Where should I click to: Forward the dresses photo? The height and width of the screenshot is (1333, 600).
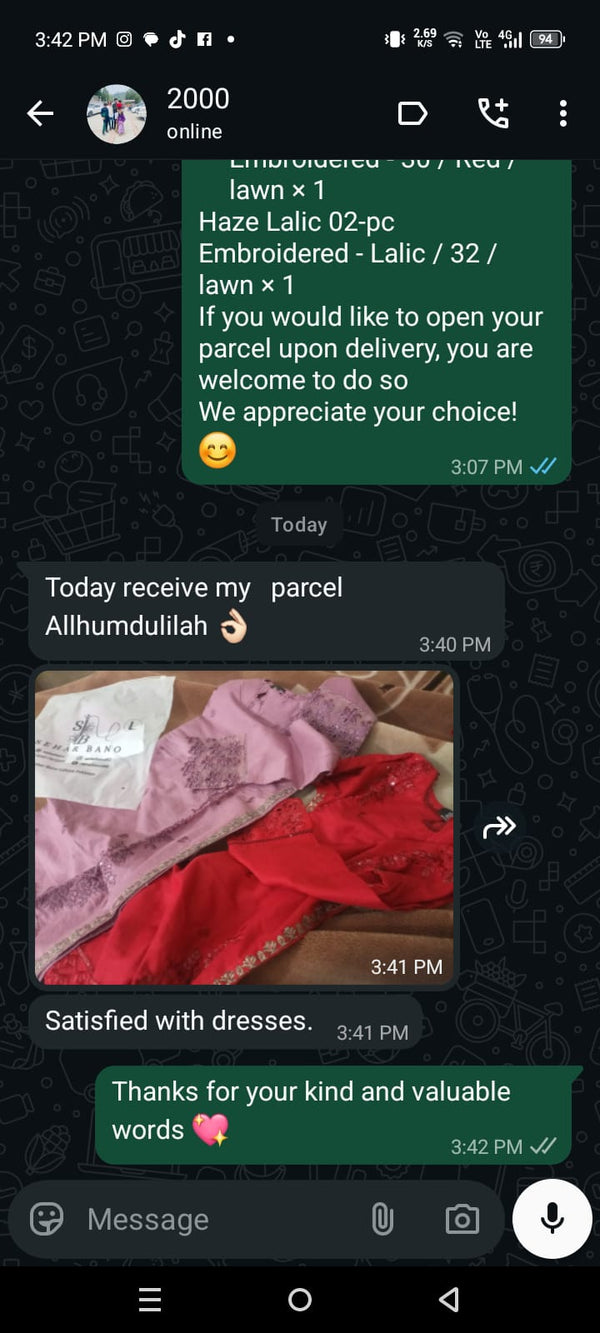coord(498,827)
